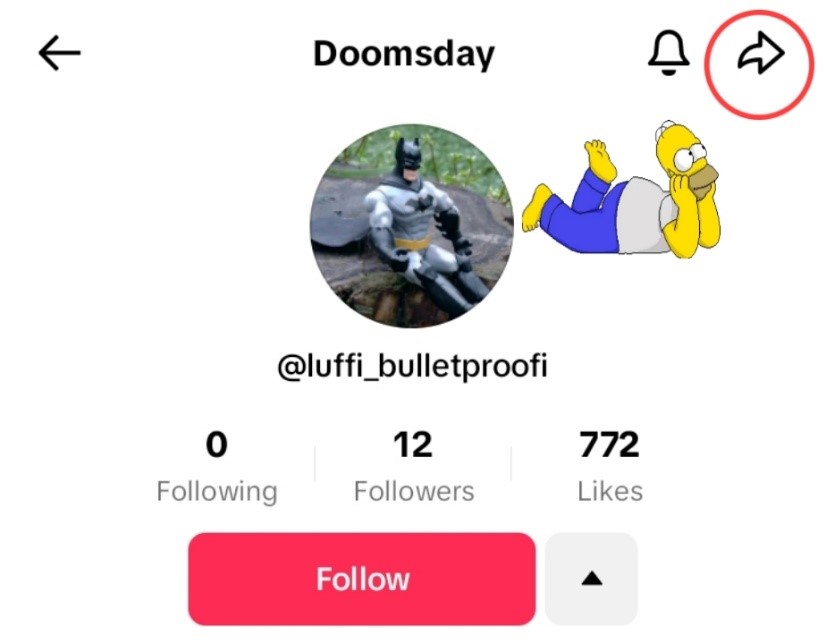View the Batman profile picture
The height and width of the screenshot is (644, 826).
(412, 226)
